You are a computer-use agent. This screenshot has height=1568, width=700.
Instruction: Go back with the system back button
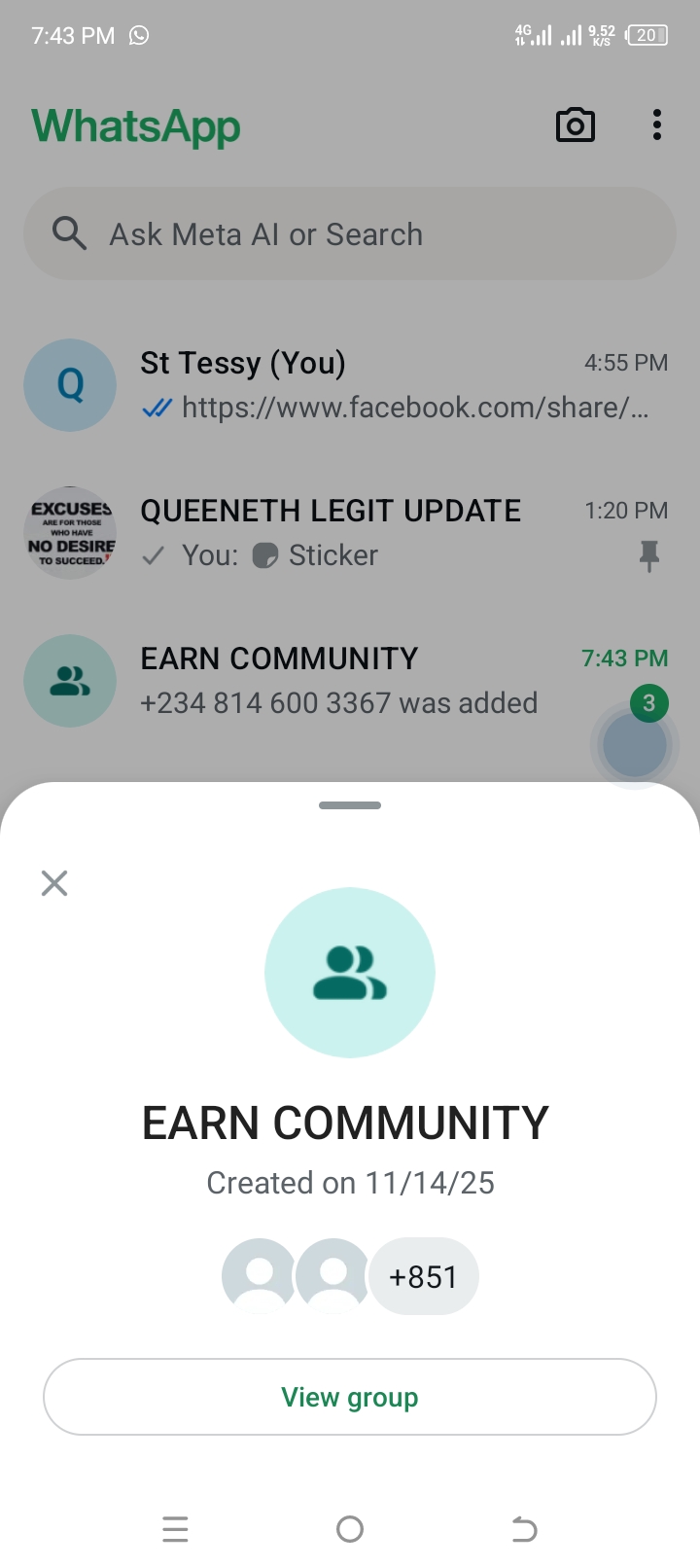[524, 1529]
